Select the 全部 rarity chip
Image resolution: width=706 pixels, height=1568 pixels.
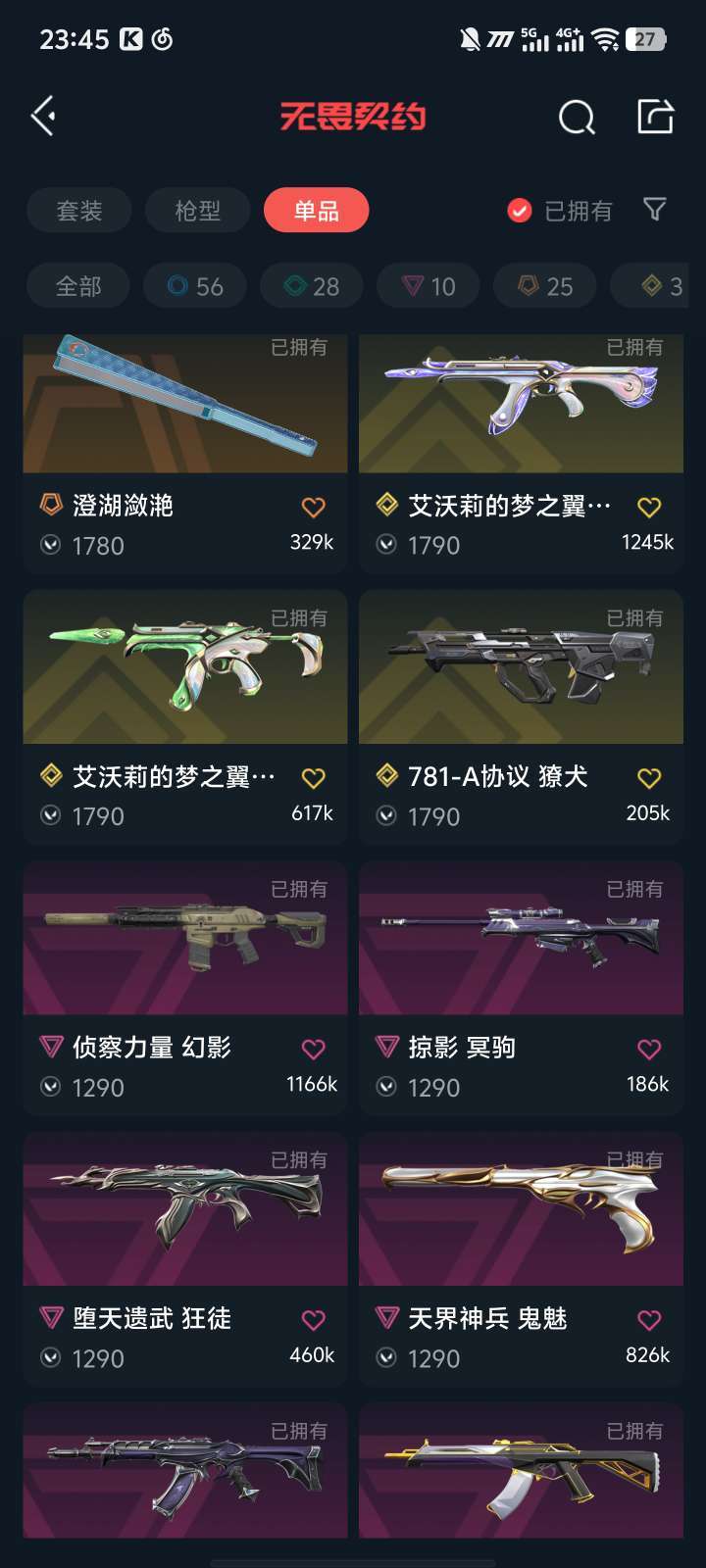[78, 286]
